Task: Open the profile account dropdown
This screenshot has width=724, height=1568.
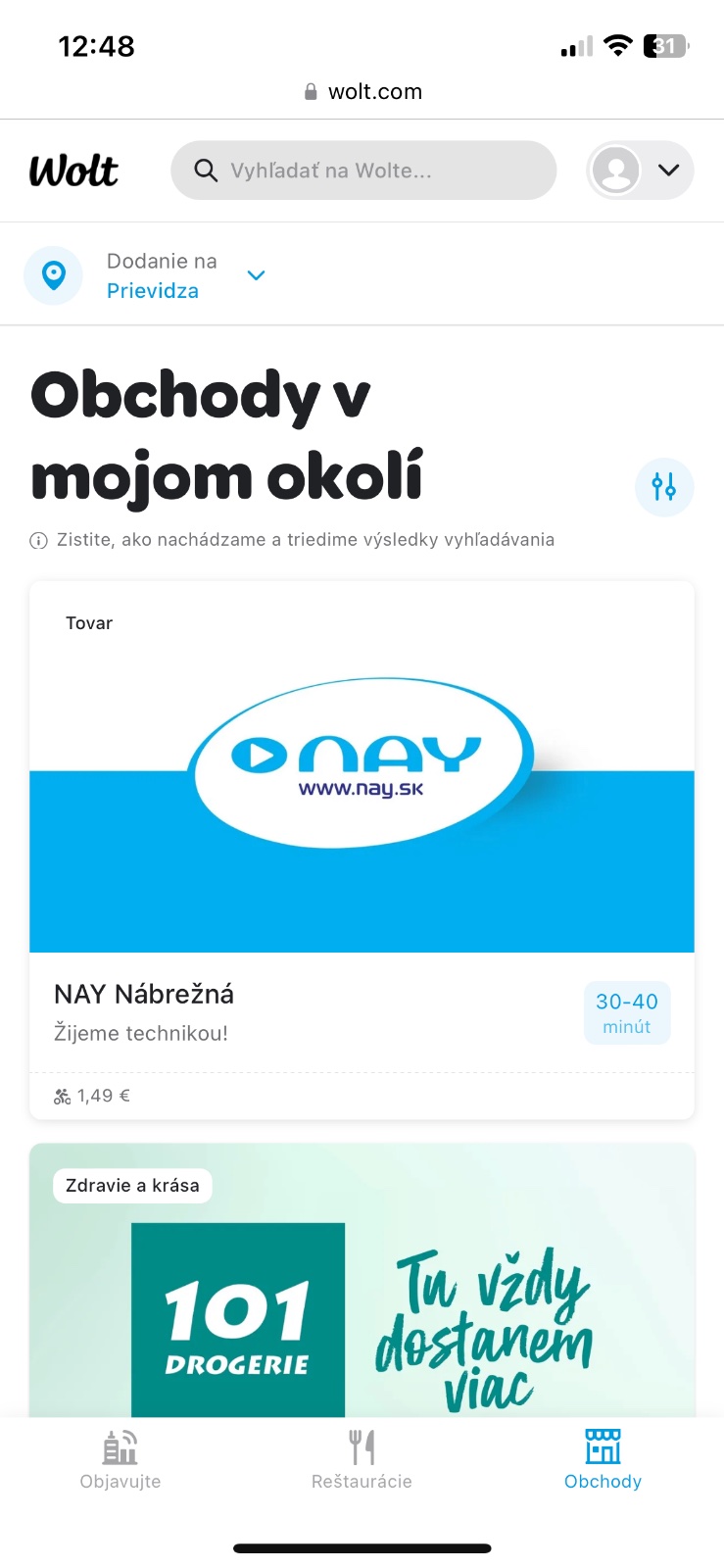Action: pyautogui.click(x=640, y=171)
